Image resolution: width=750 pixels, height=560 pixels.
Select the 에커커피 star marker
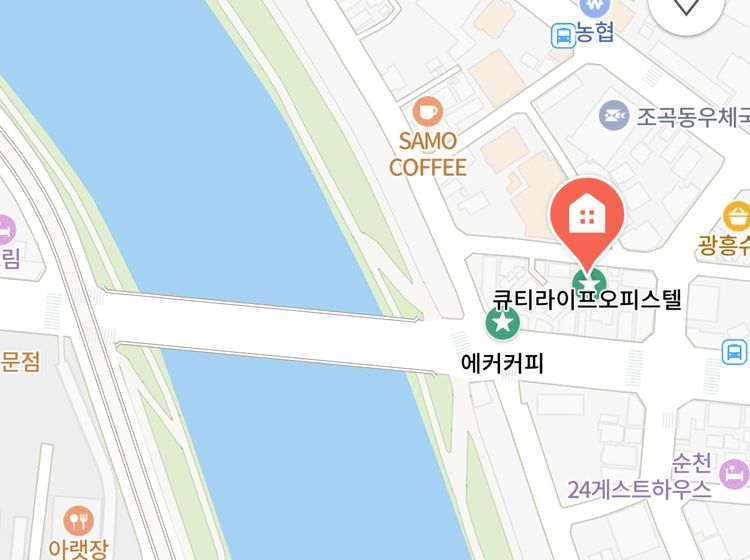(502, 322)
